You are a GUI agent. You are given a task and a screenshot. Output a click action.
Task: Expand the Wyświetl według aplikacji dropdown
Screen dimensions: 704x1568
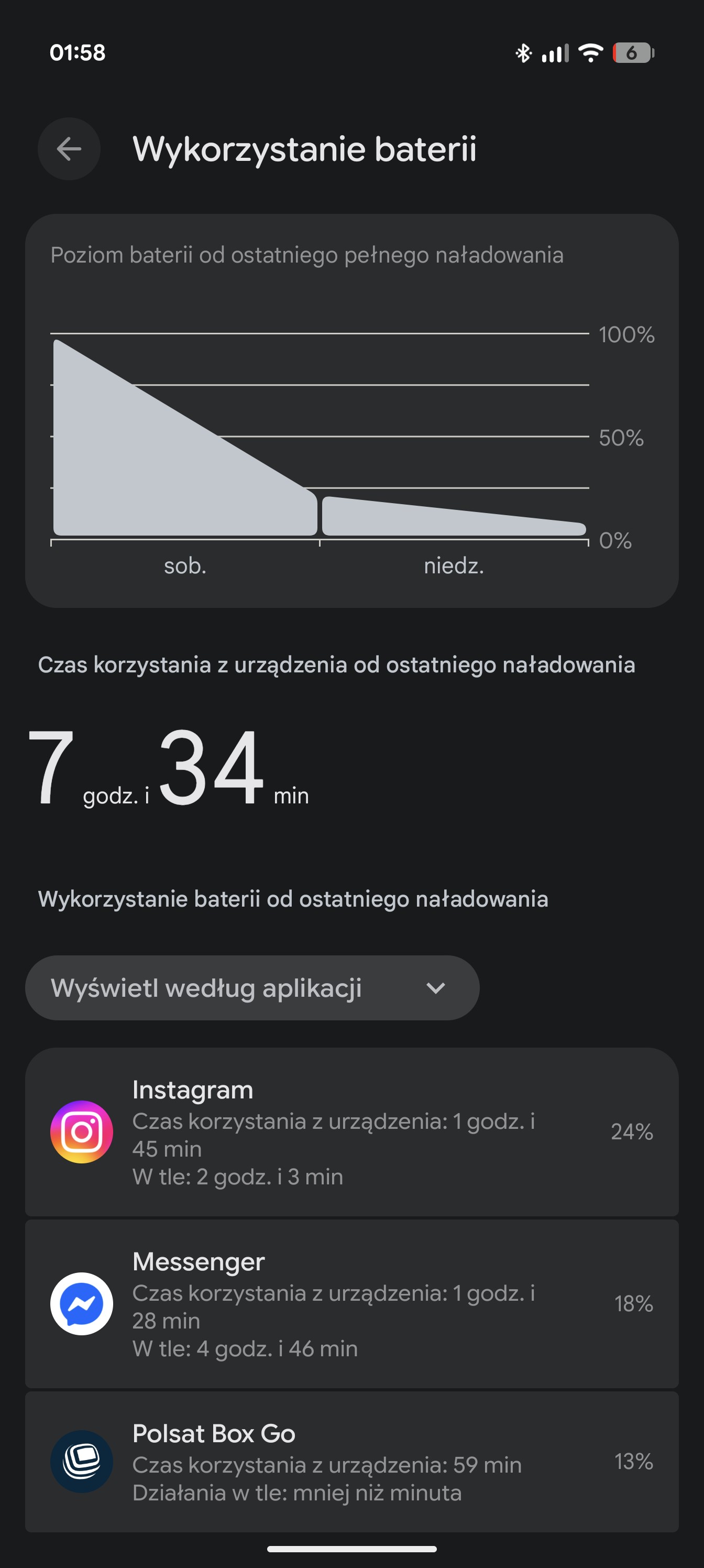tap(252, 987)
